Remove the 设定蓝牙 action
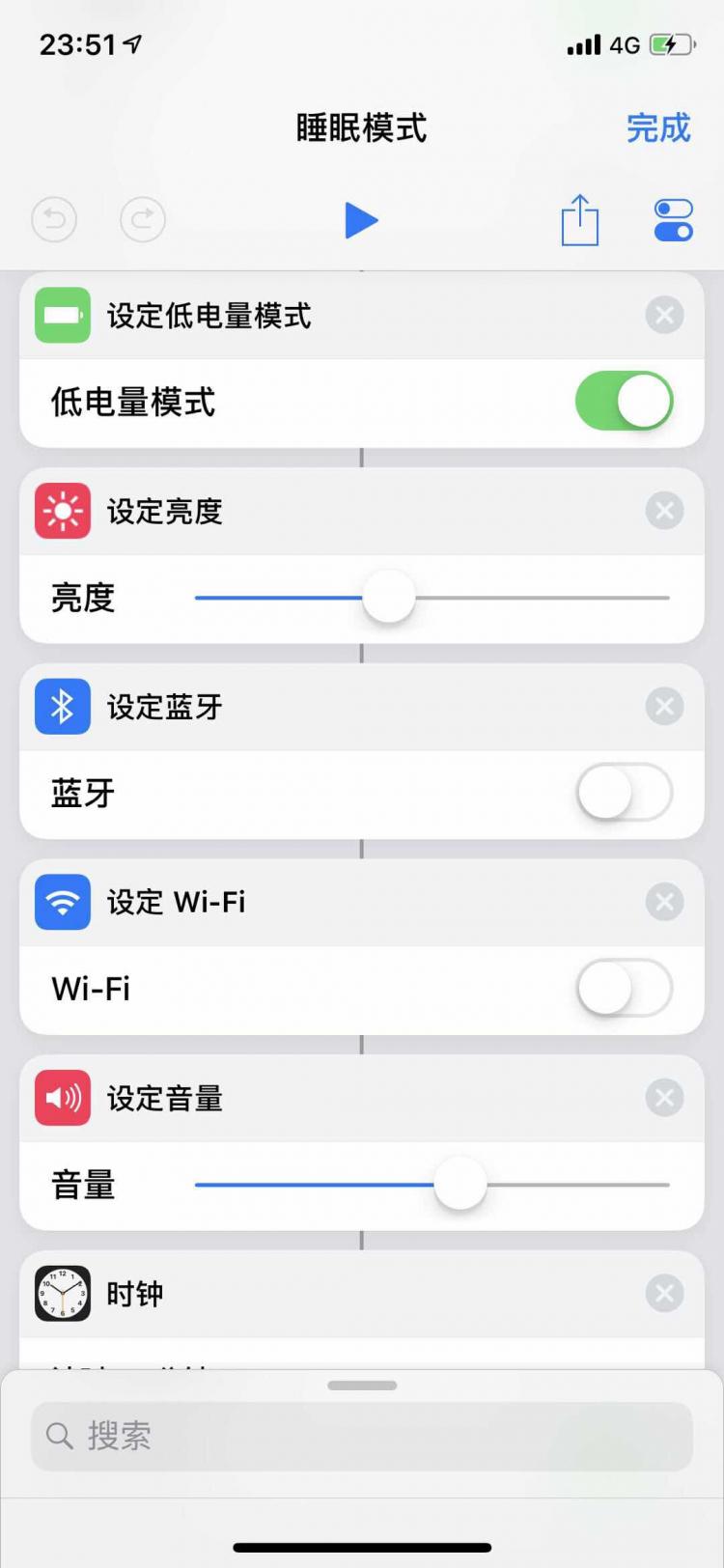Viewport: 724px width, 1568px height. coord(664,707)
